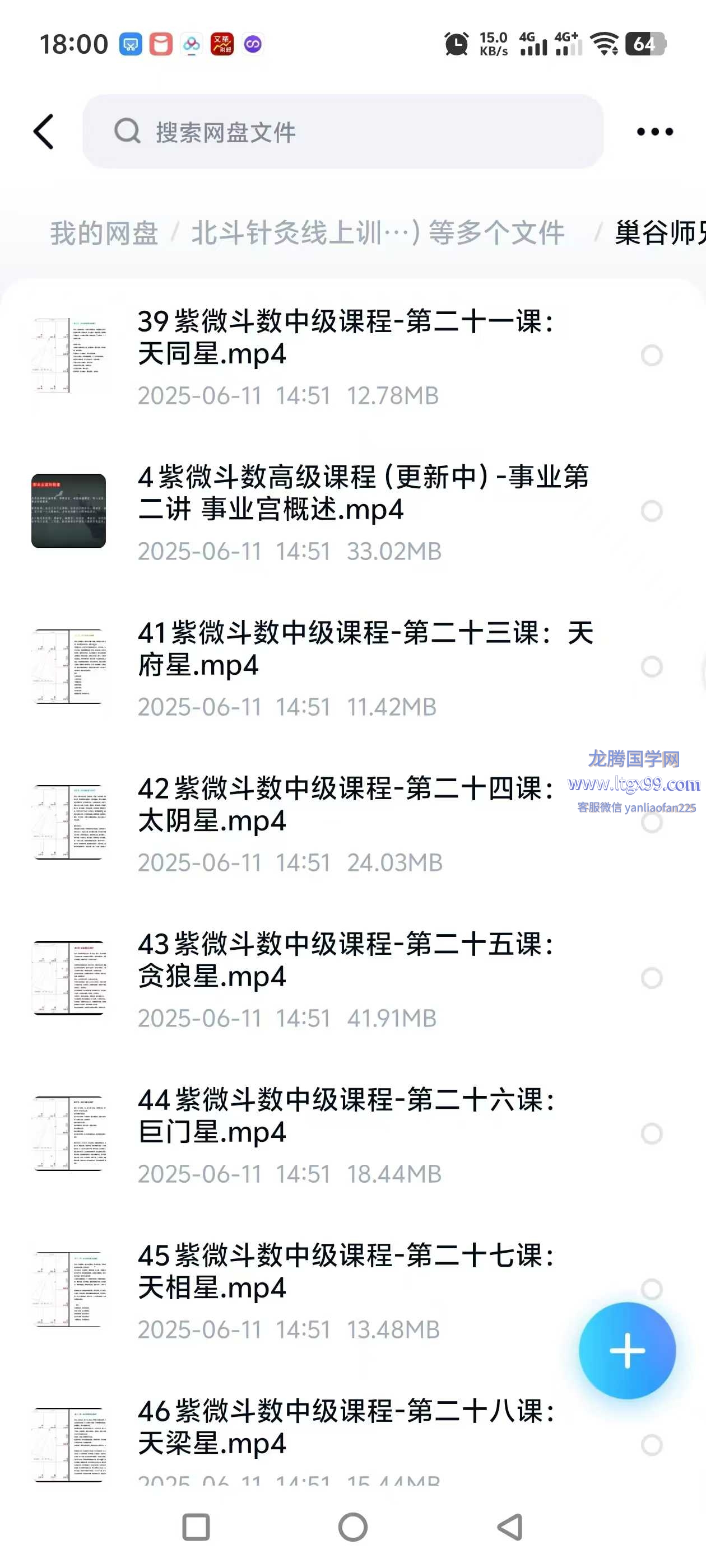Jump to 北斗针灸线上训 folder in the breadcrumb
Image resolution: width=706 pixels, height=1568 pixels.
click(x=377, y=233)
